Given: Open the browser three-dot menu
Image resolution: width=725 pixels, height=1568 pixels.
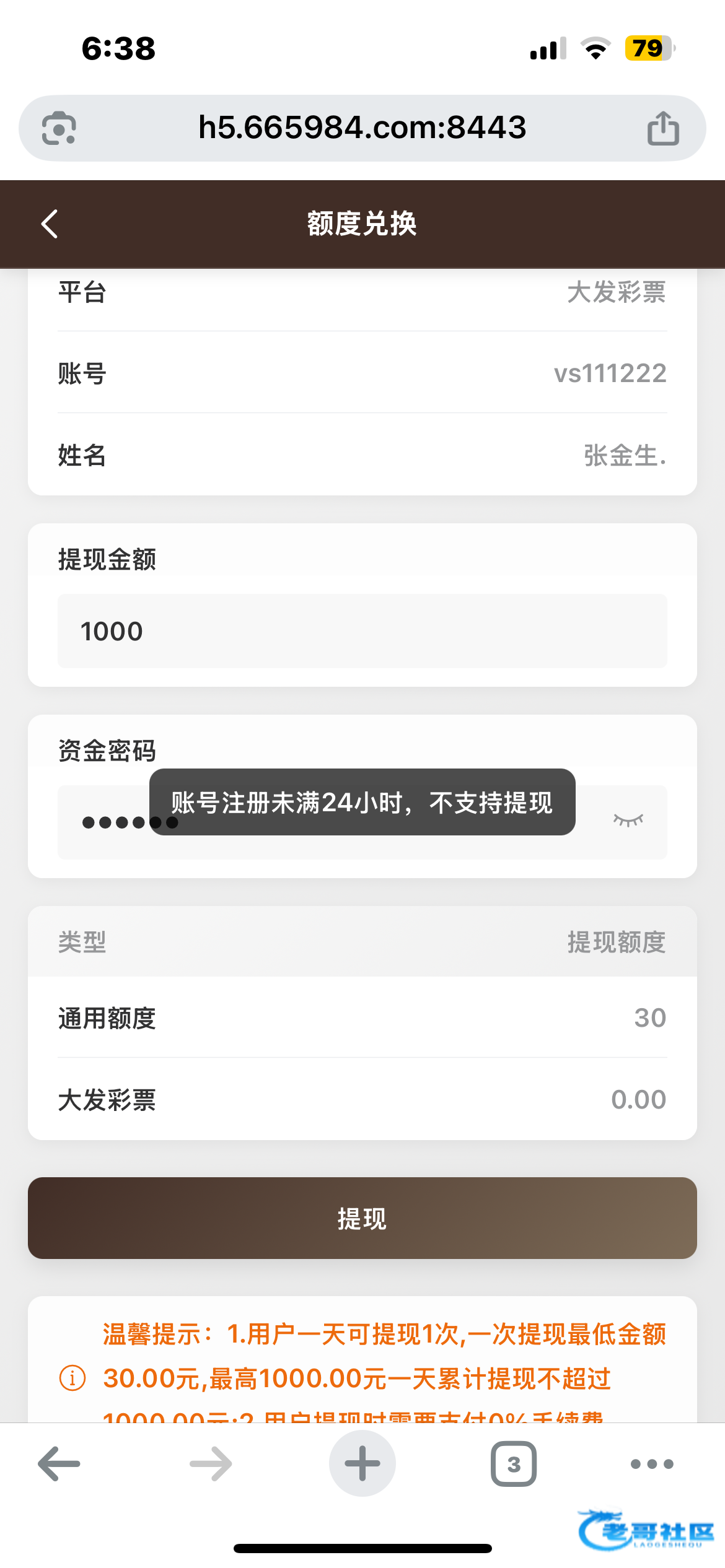Looking at the screenshot, I should pos(651,1464).
